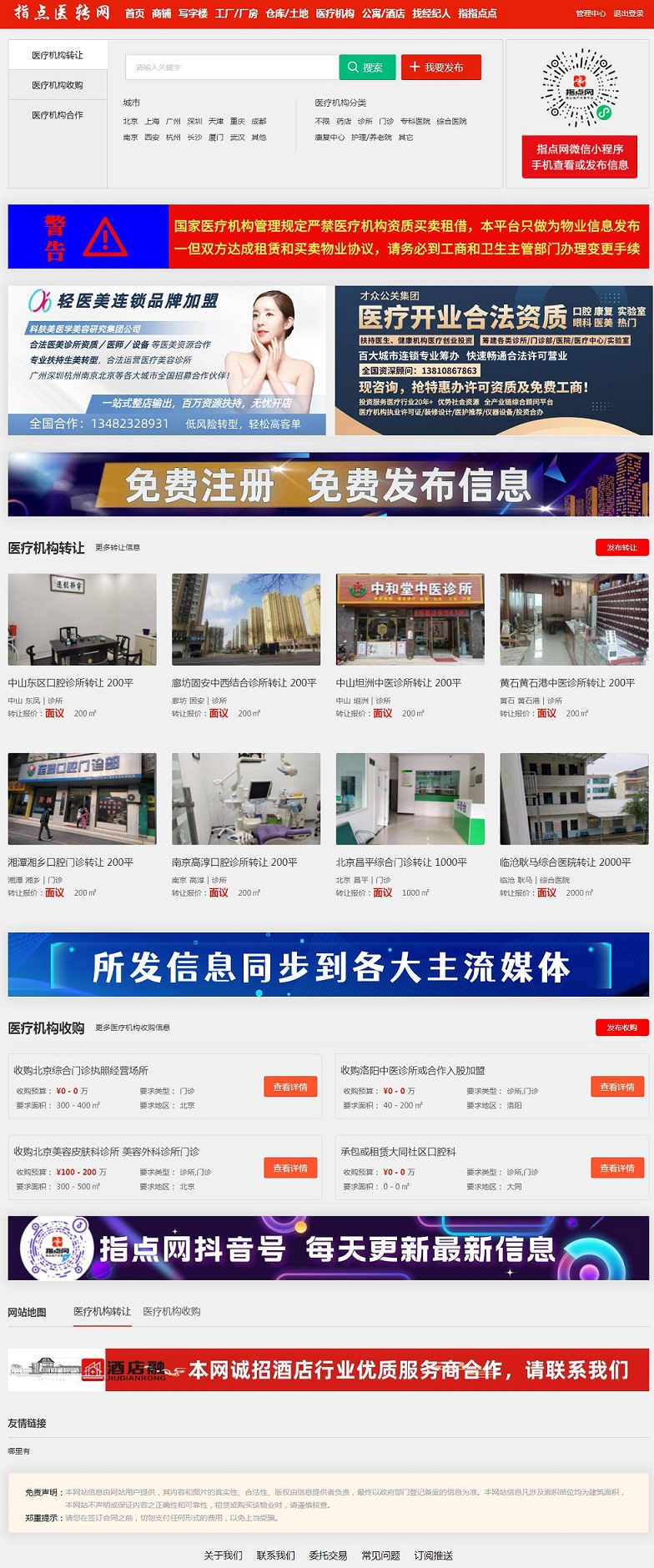This screenshot has width=654, height=1568.
Task: Open listing 中山东区口腔诊所转让 200平
Action: click(71, 682)
